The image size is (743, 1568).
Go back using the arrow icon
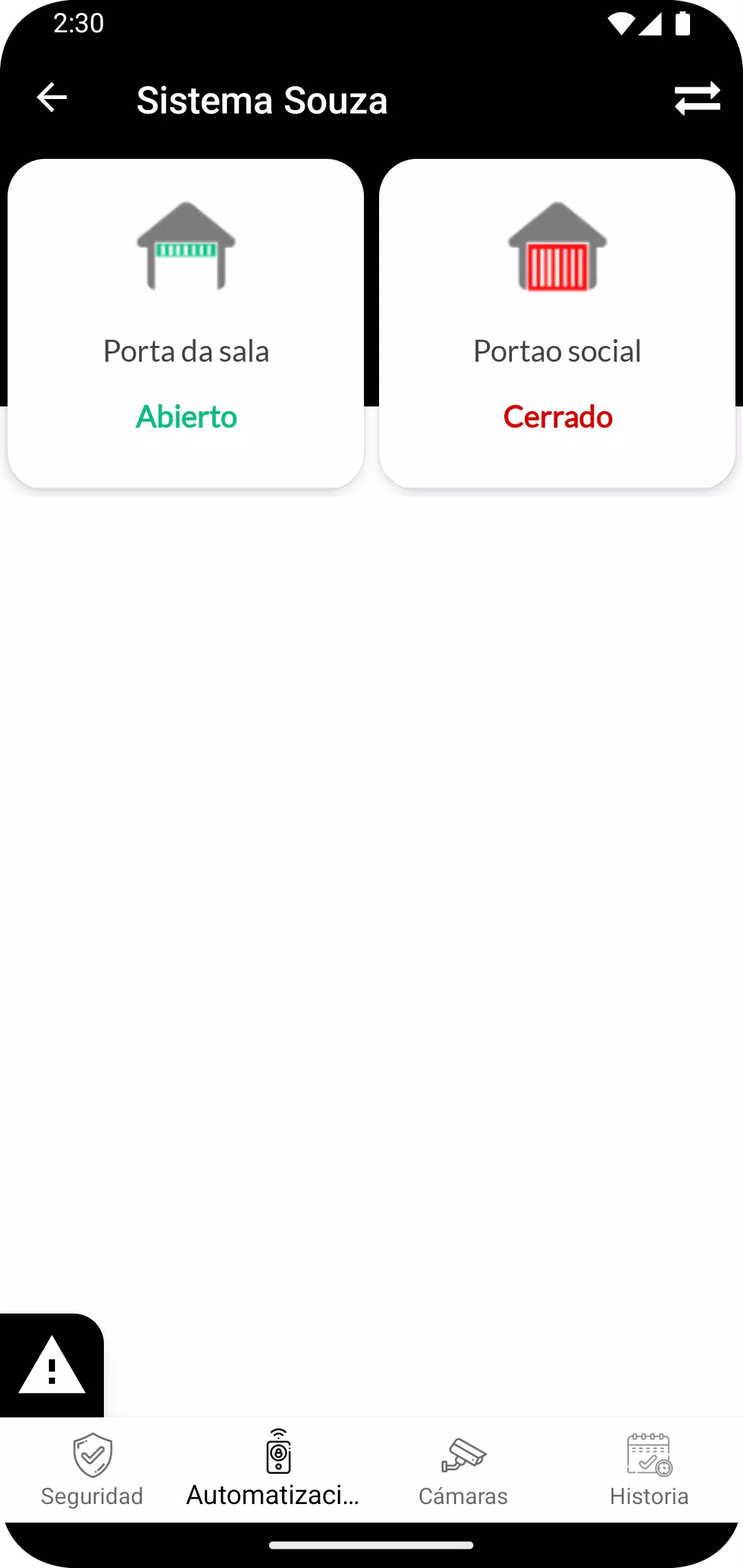[x=52, y=98]
